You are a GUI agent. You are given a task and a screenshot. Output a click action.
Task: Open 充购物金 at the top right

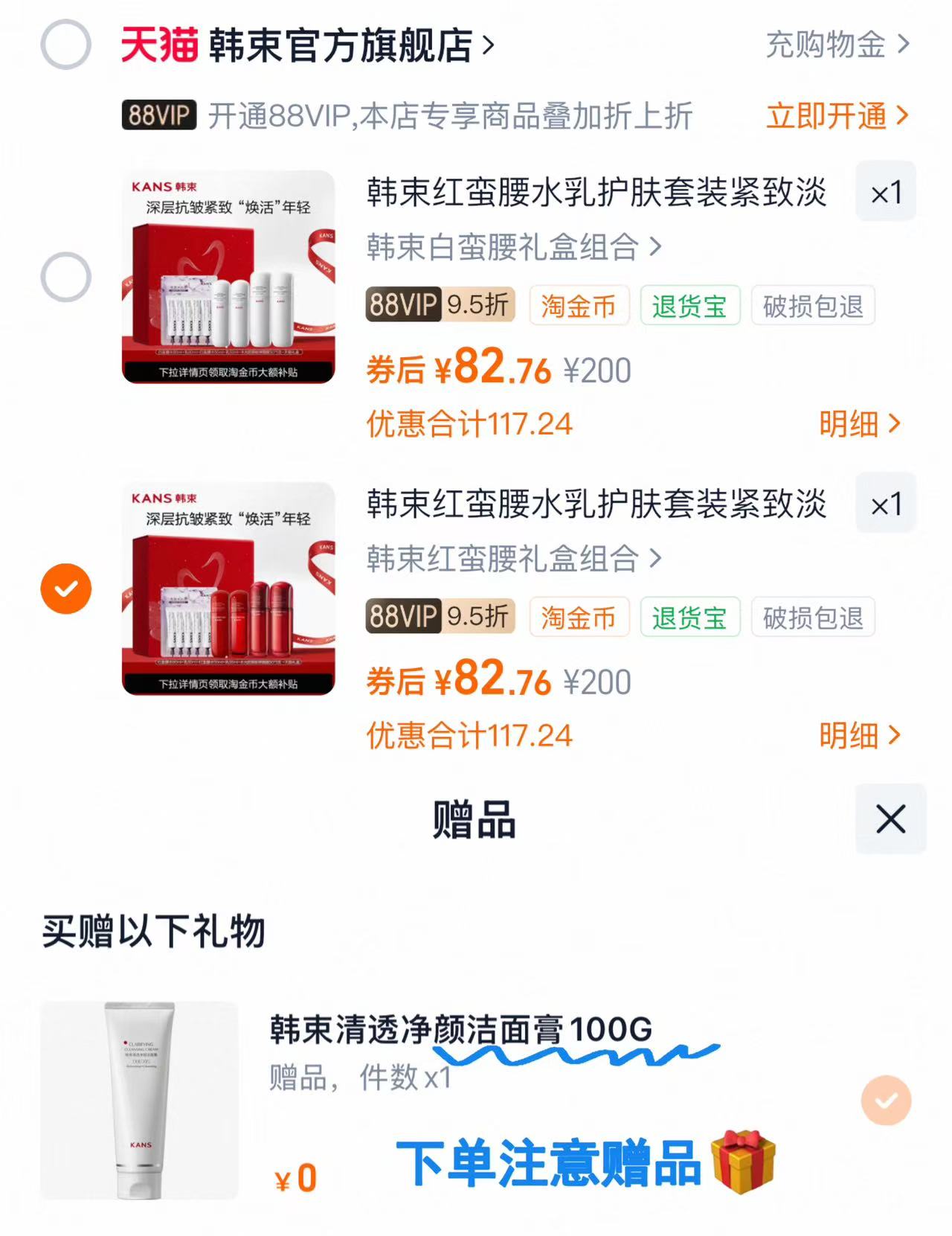click(x=826, y=46)
